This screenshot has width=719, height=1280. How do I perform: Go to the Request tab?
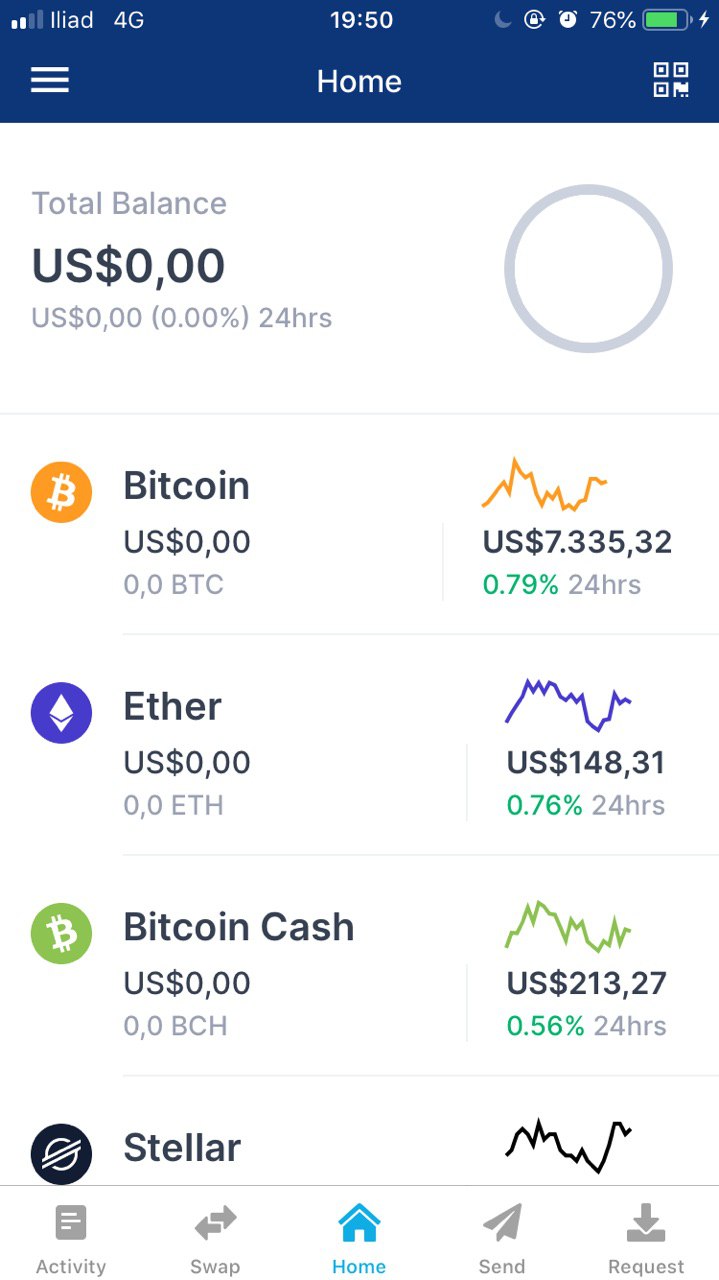pos(646,1238)
